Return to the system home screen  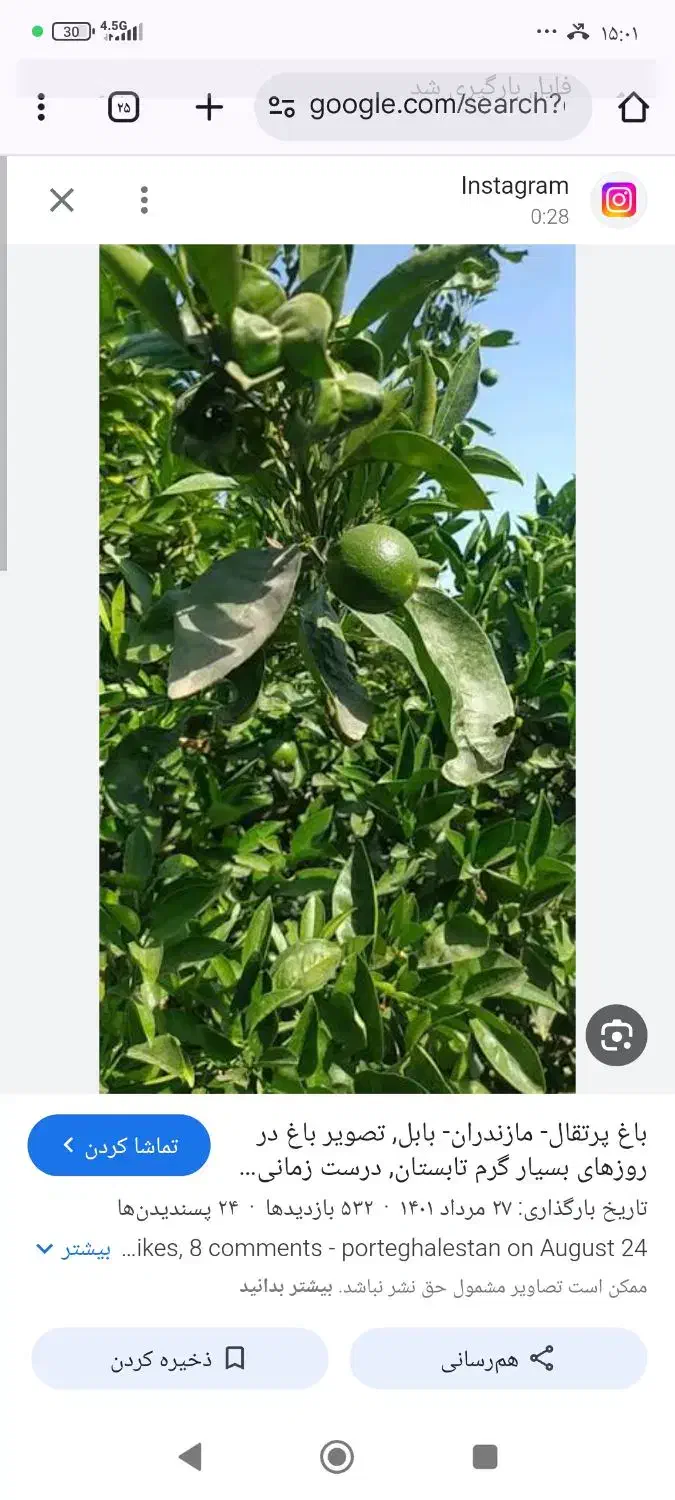(x=337, y=1457)
